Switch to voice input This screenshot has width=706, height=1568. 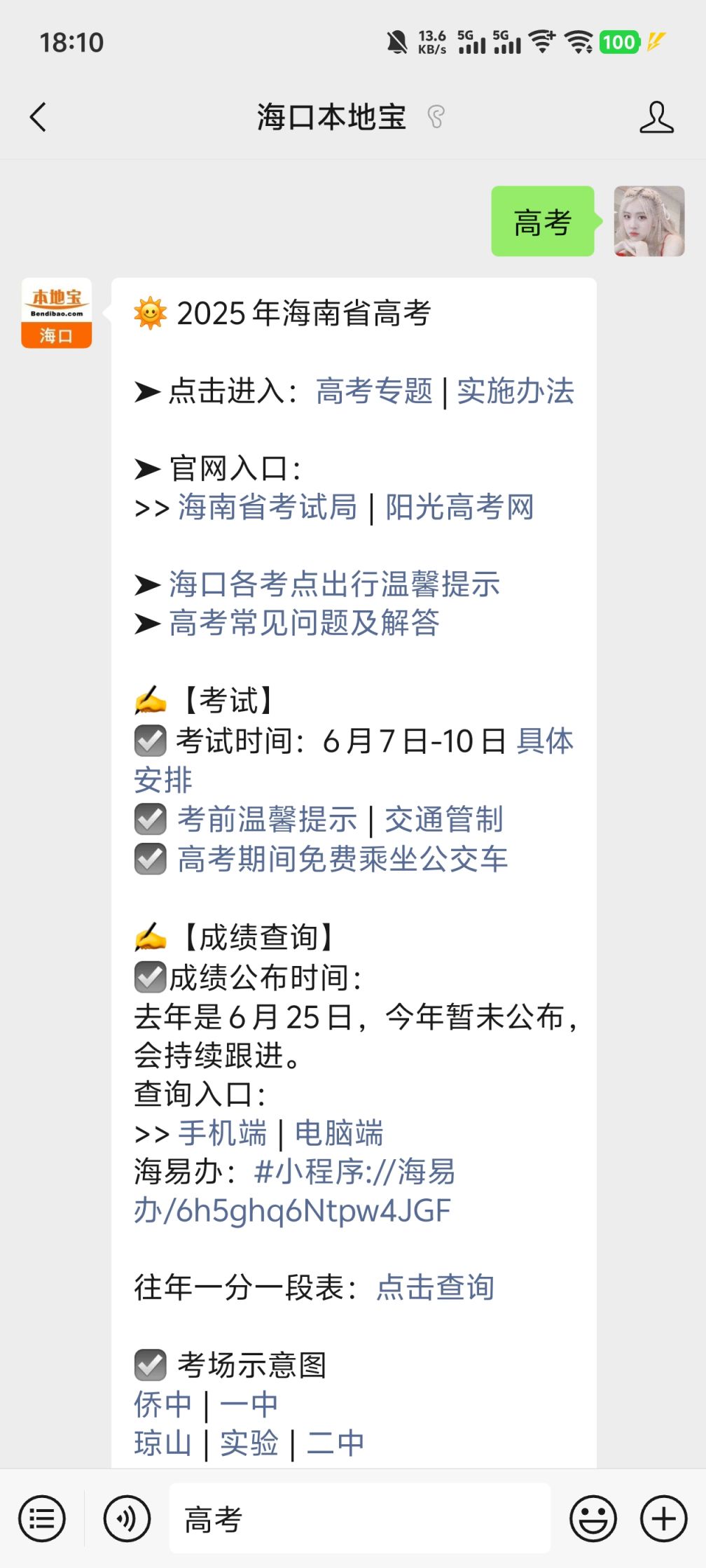127,1519
